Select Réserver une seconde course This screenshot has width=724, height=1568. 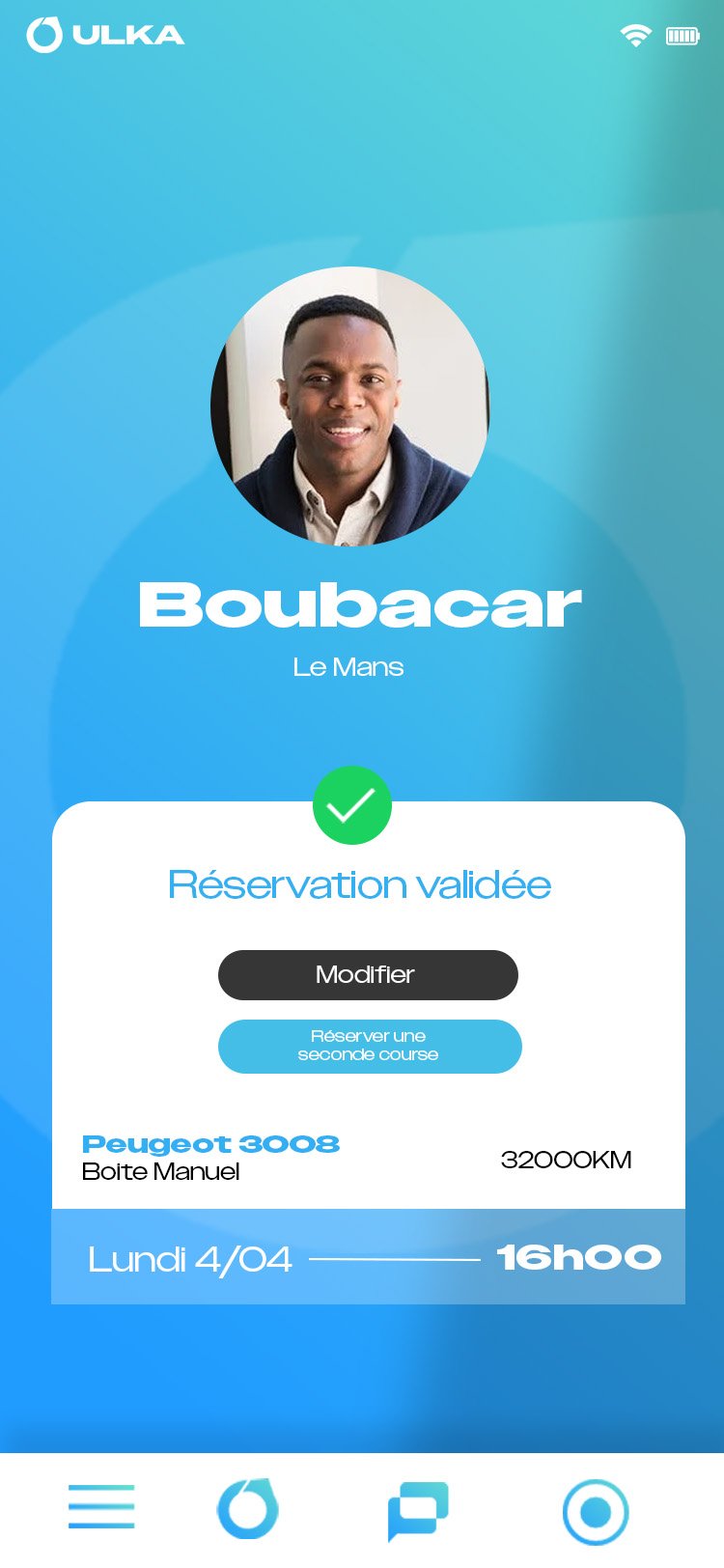click(x=370, y=1047)
